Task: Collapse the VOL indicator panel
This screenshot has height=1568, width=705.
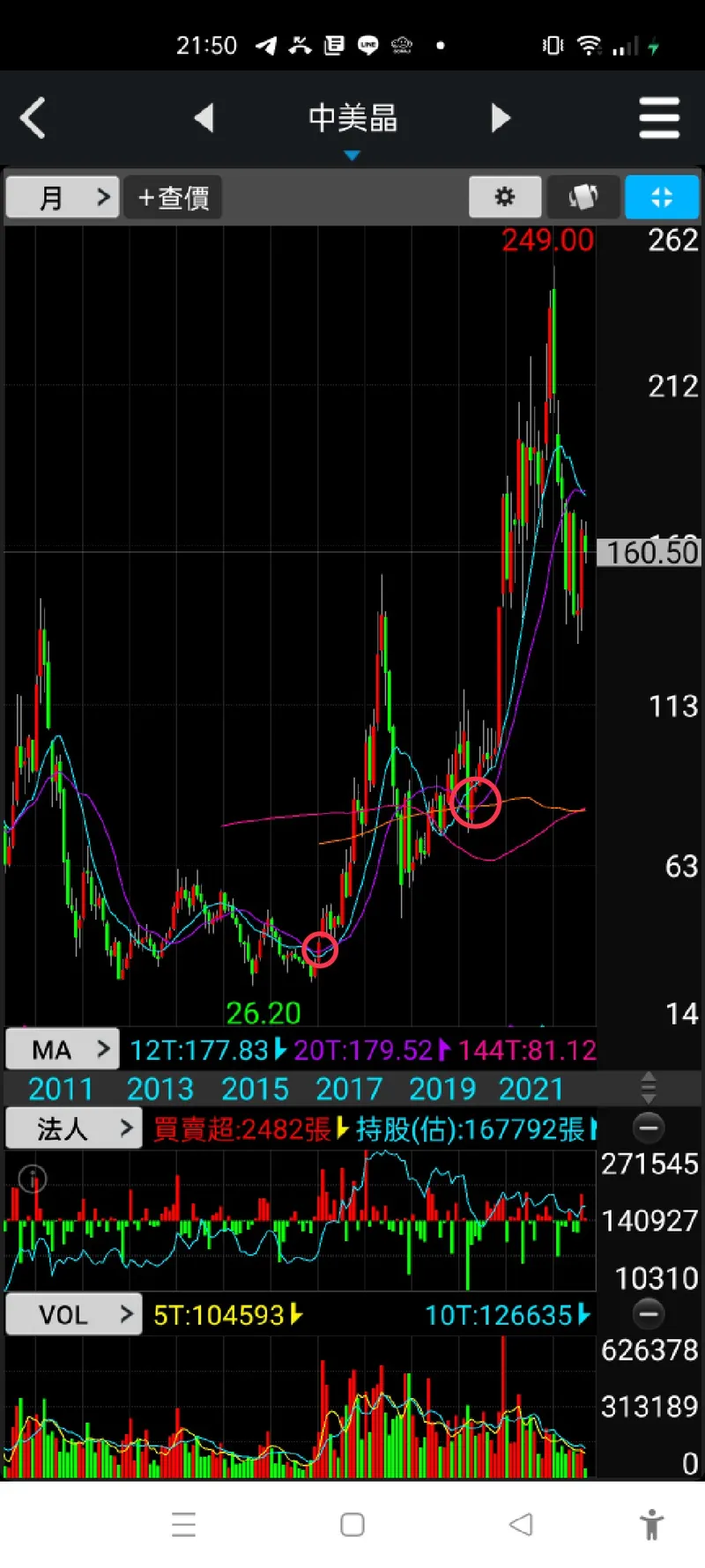Action: 649,1314
